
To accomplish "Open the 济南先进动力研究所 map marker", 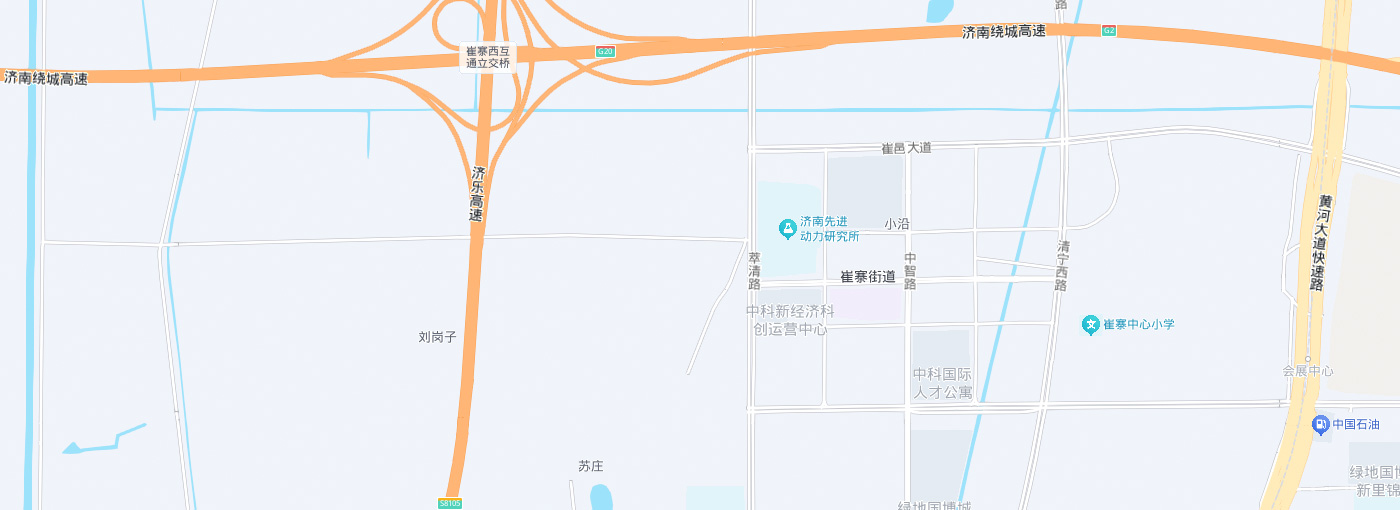I will pos(788,229).
